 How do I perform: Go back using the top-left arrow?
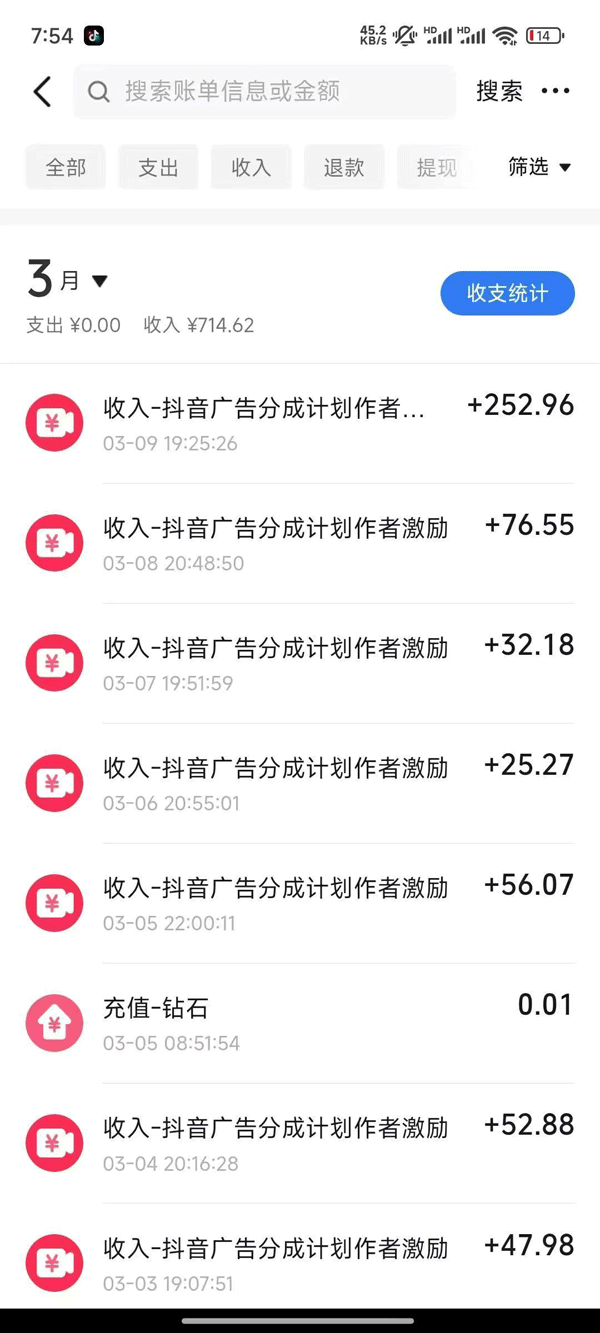(x=42, y=92)
